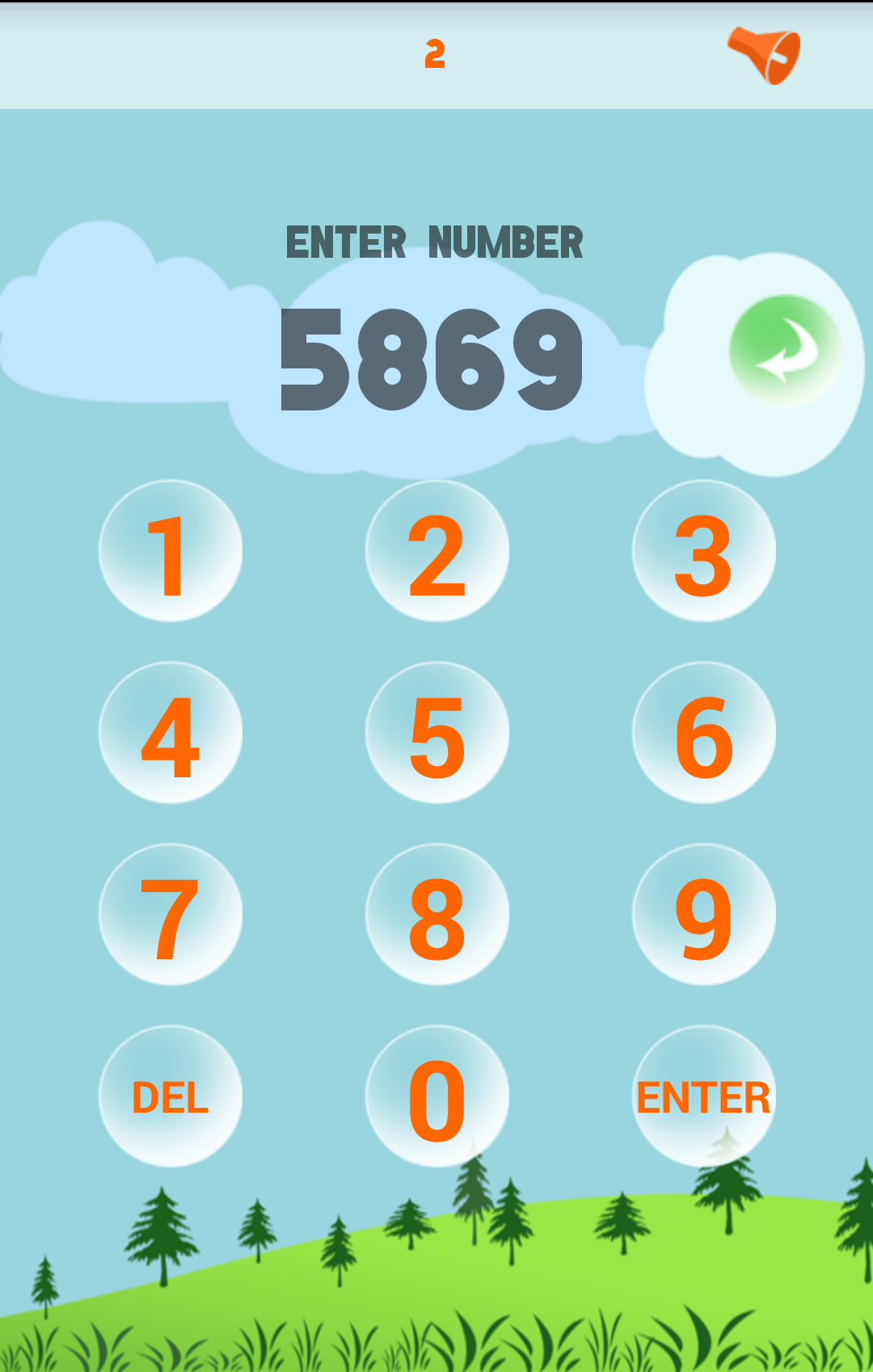Delete the last digit with DEL
873x1372 pixels.
[171, 1096]
